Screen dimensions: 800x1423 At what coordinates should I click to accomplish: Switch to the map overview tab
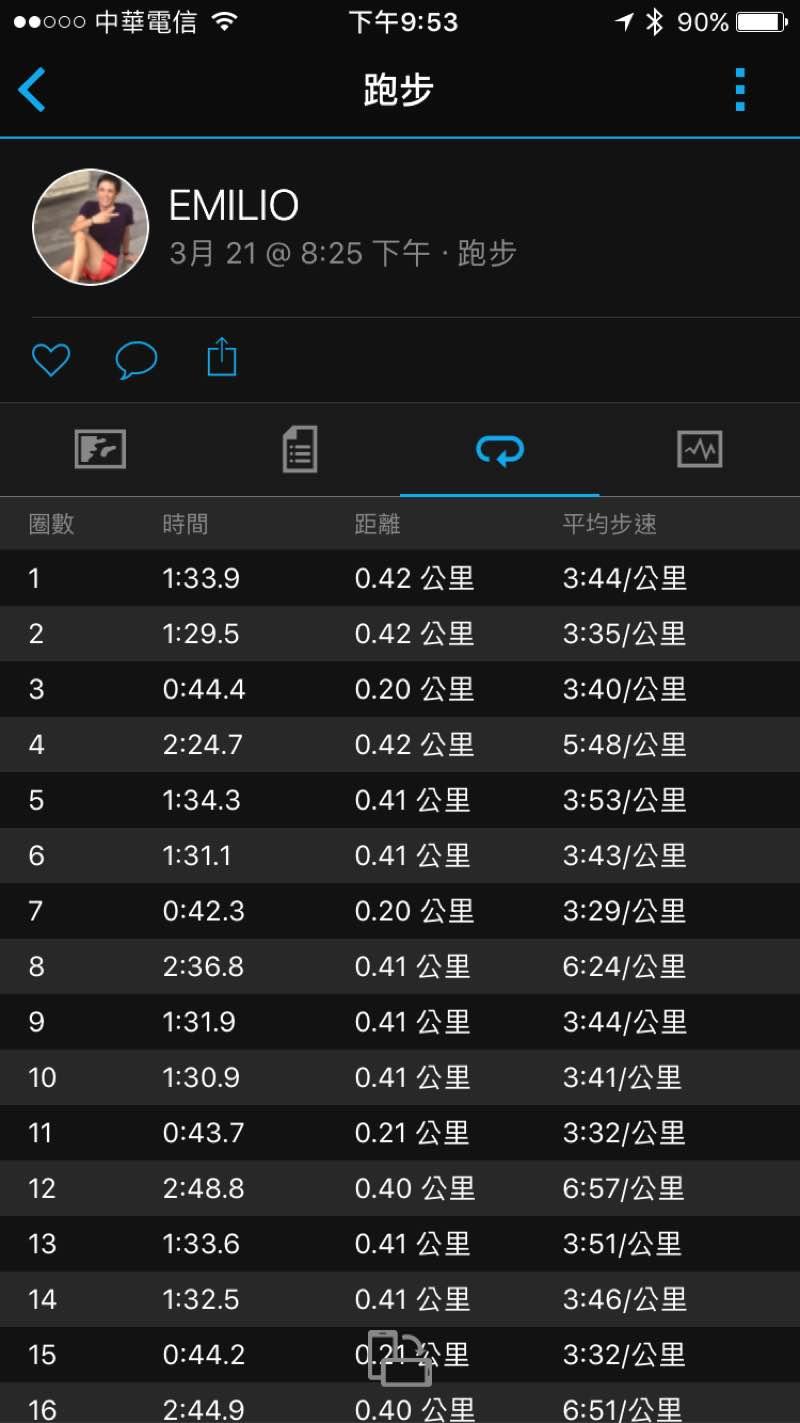pyautogui.click(x=100, y=449)
